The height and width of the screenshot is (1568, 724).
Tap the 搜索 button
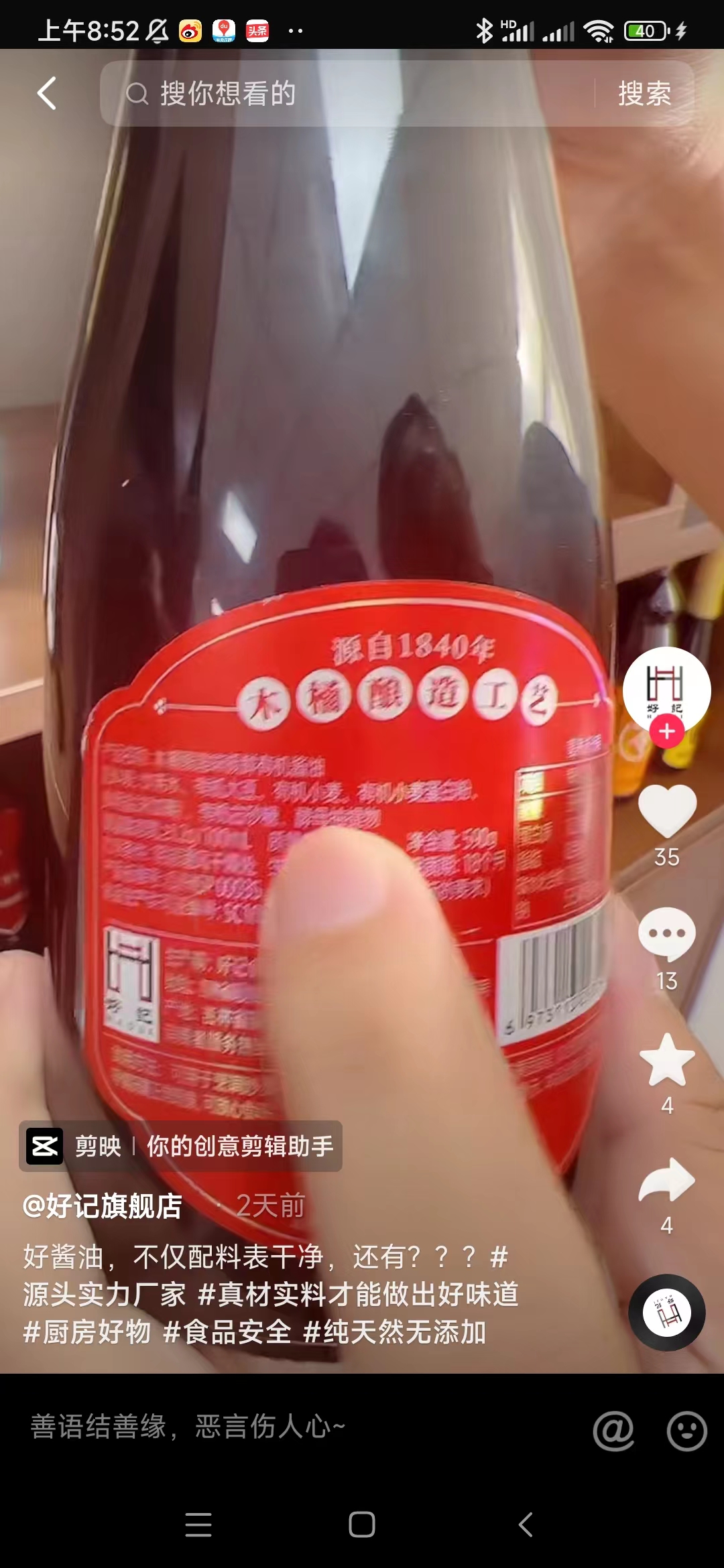[x=644, y=93]
